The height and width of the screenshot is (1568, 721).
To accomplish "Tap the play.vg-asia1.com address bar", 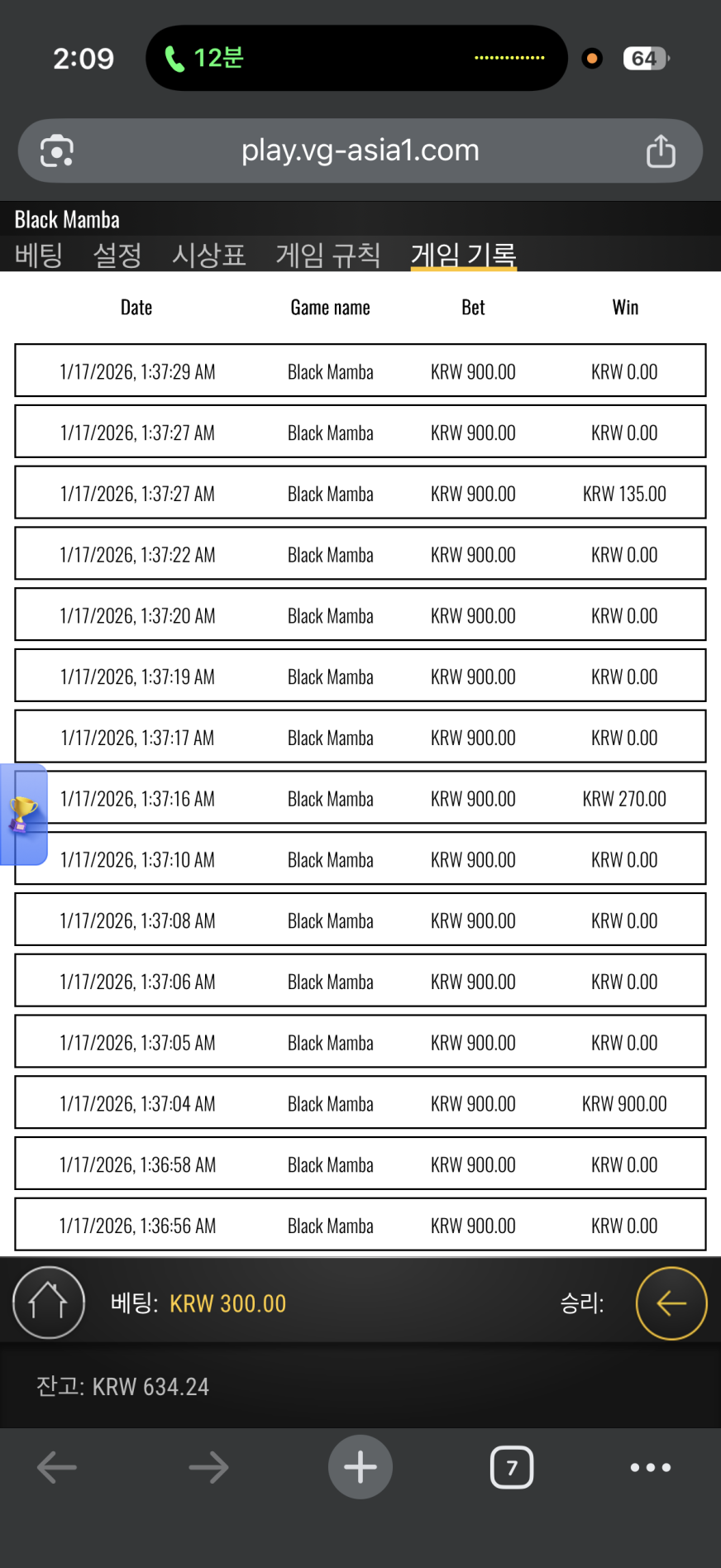I will click(360, 151).
